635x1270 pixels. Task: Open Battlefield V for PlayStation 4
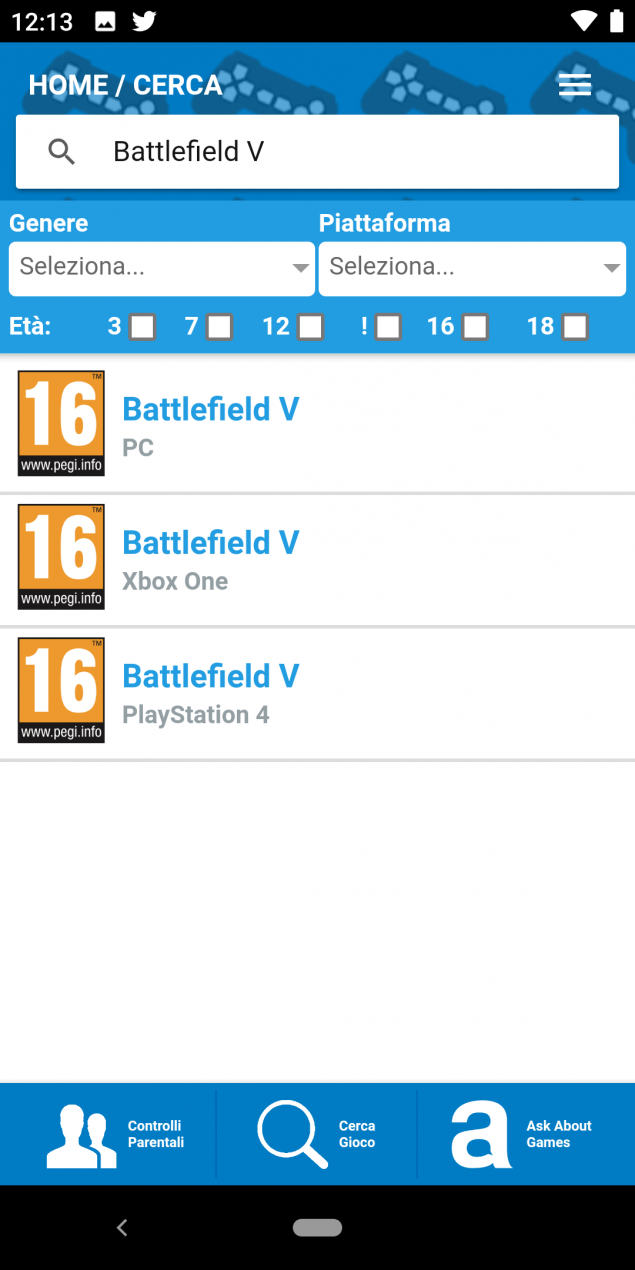317,693
